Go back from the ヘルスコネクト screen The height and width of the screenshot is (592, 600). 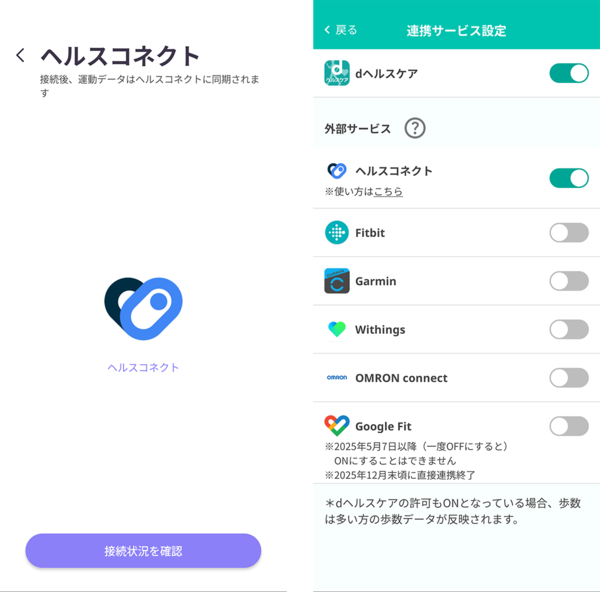click(x=20, y=56)
